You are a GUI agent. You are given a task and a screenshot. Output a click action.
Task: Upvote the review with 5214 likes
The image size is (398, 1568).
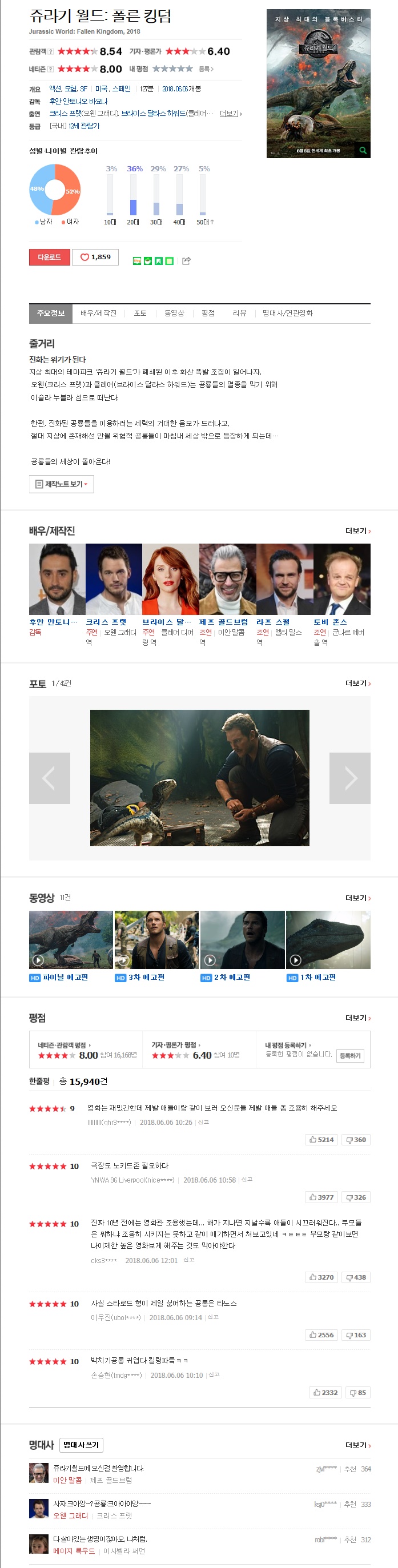[x=321, y=1140]
